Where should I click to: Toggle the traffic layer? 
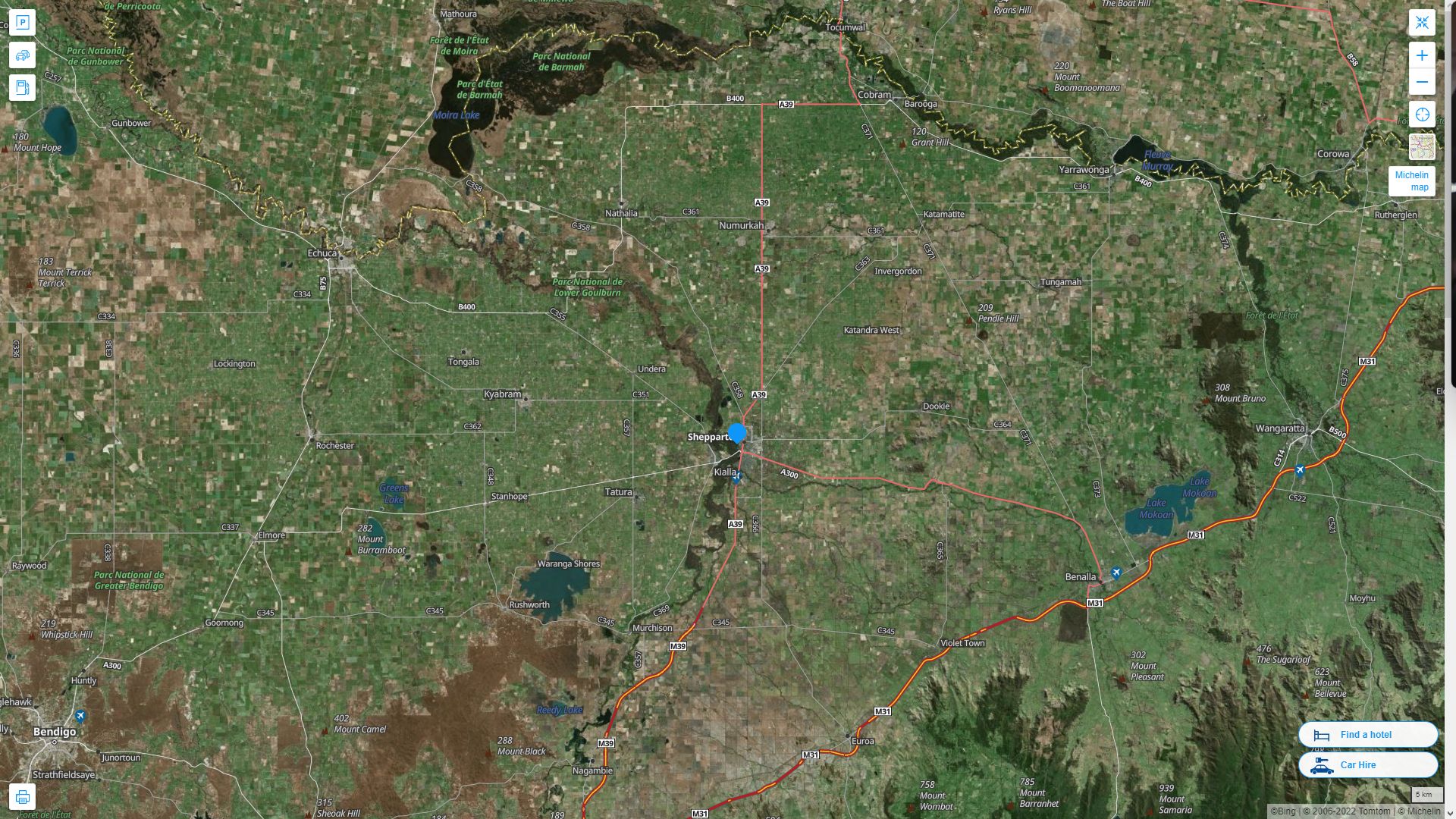coord(22,55)
